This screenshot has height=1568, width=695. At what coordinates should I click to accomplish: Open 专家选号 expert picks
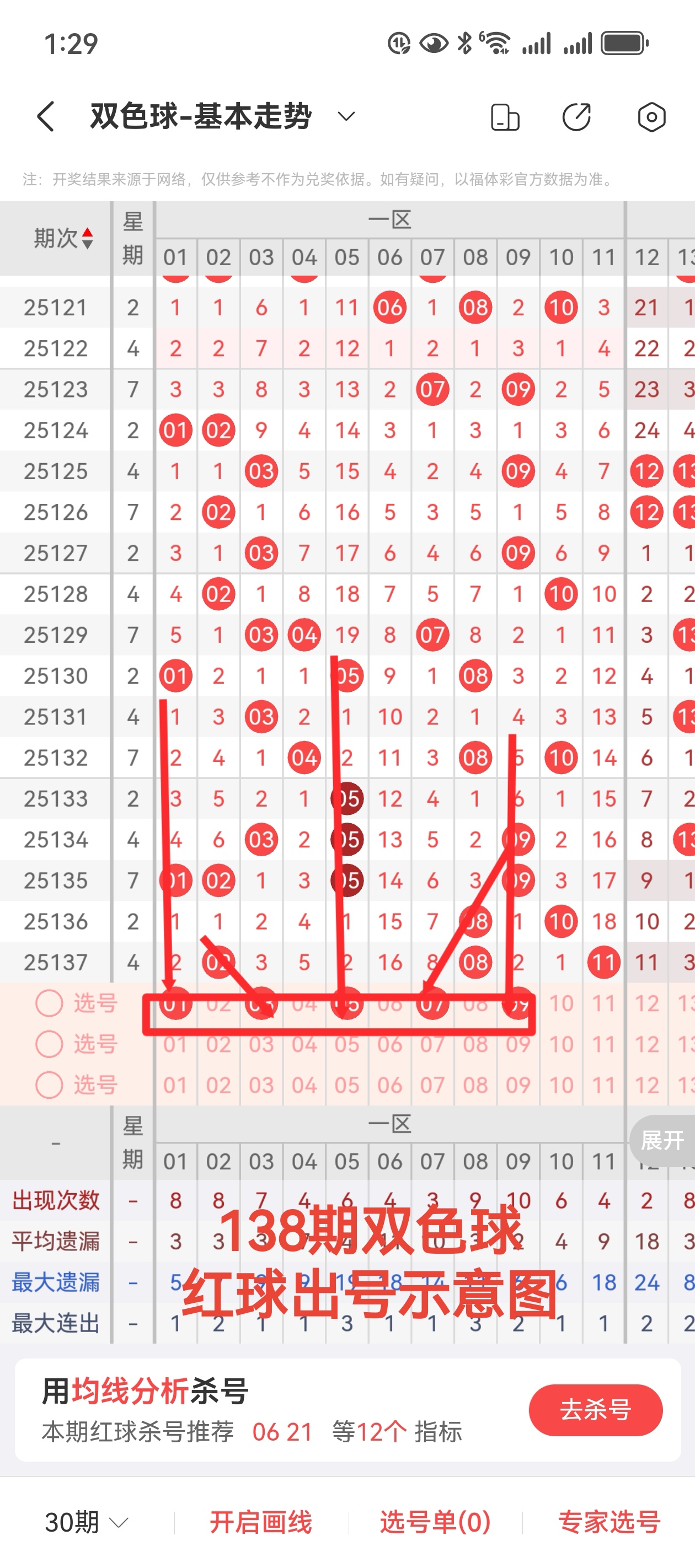click(x=609, y=1522)
